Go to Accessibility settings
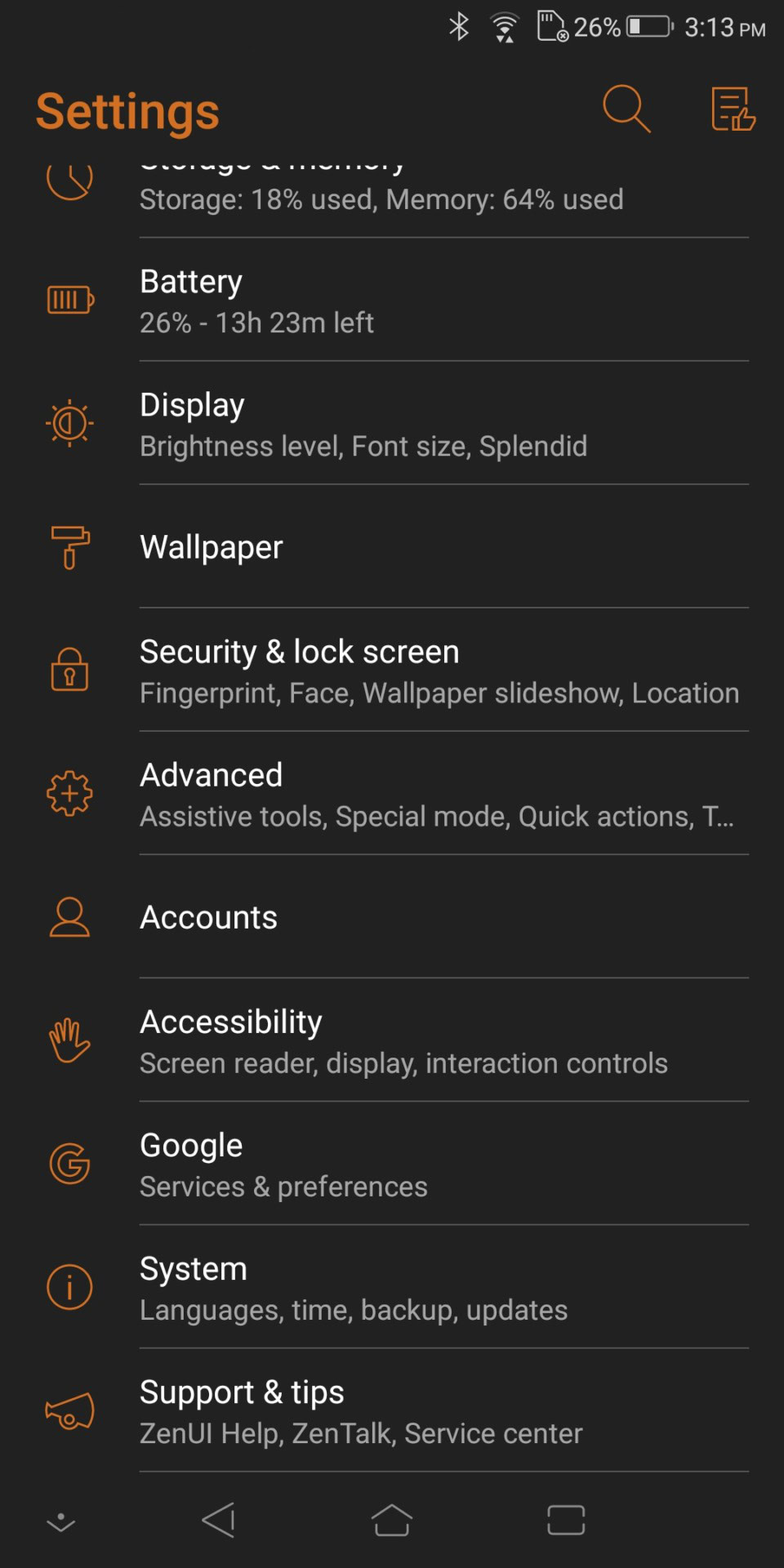Viewport: 784px width, 1568px height. click(392, 1040)
